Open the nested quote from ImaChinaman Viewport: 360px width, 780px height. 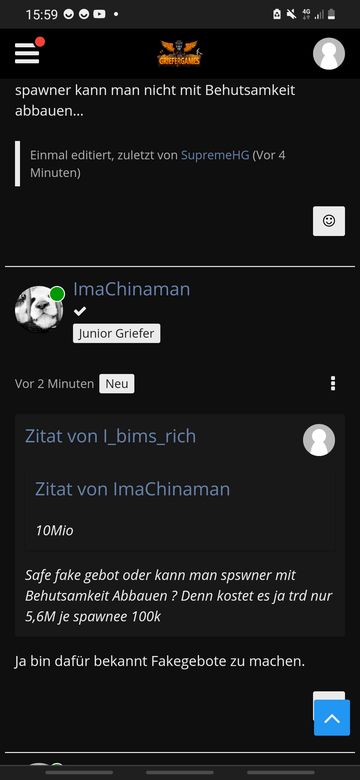132,489
